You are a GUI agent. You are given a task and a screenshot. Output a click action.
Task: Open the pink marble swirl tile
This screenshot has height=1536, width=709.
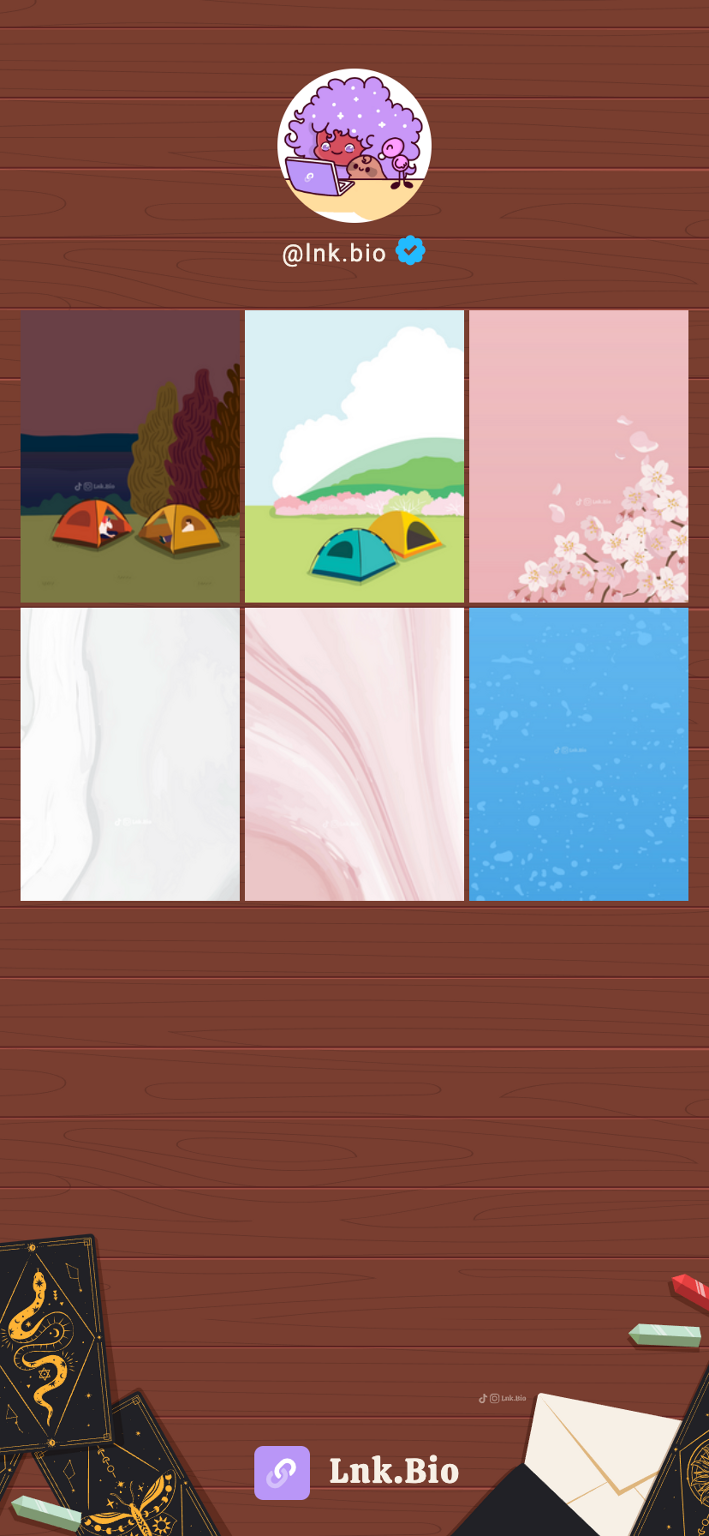tap(354, 754)
